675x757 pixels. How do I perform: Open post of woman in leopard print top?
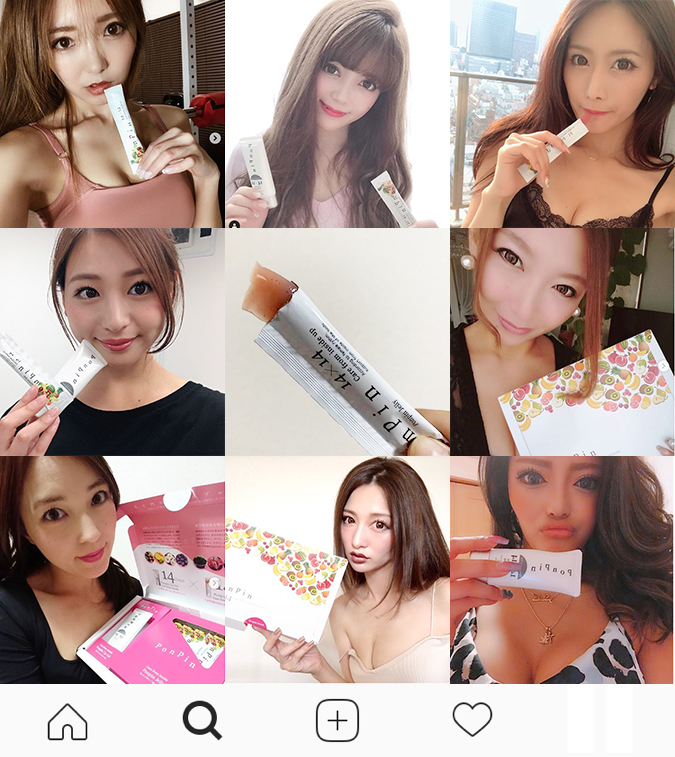coord(562,570)
